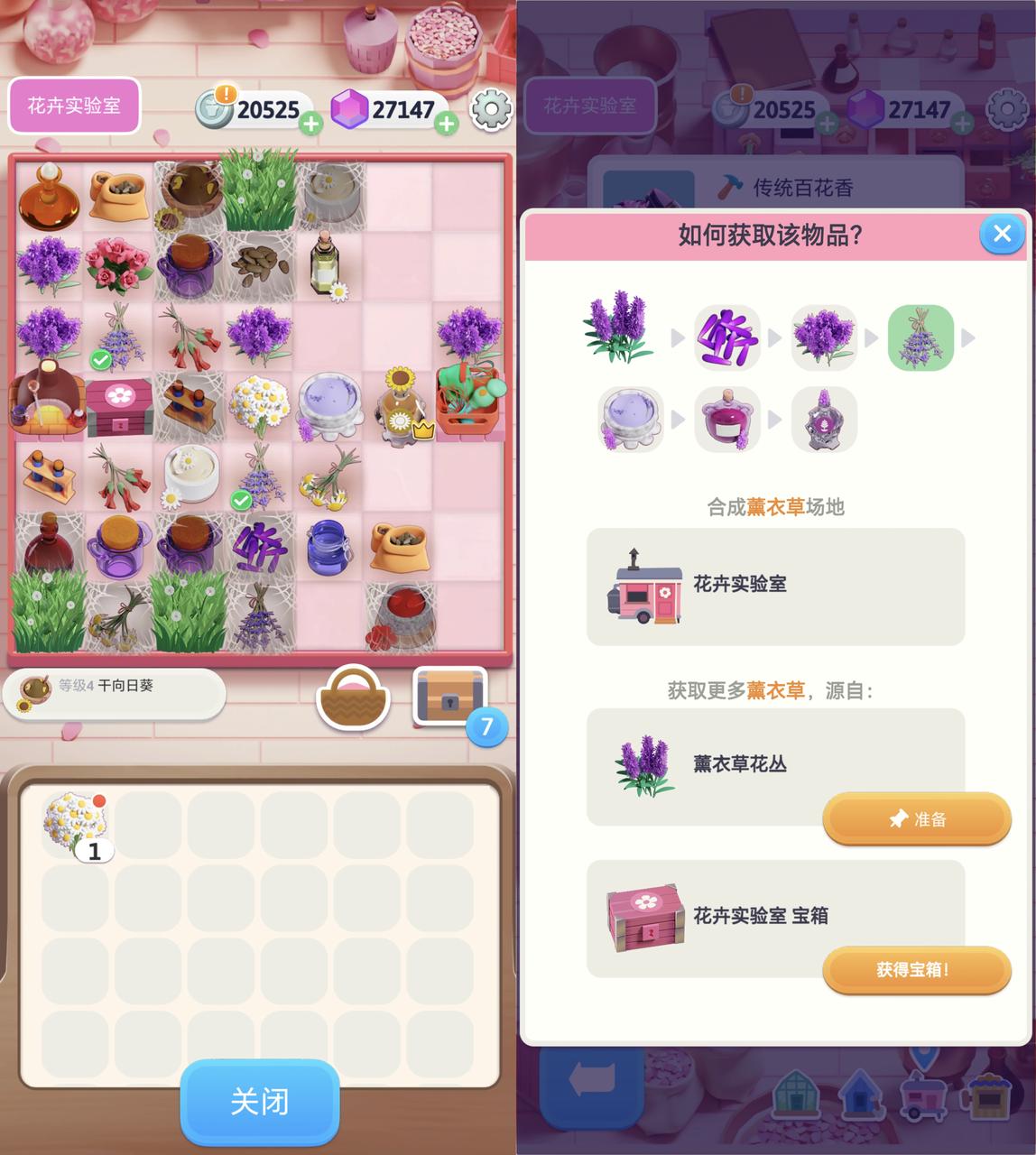Select daisy bouquet in inventory slot
This screenshot has height=1155, width=1036.
click(x=77, y=824)
